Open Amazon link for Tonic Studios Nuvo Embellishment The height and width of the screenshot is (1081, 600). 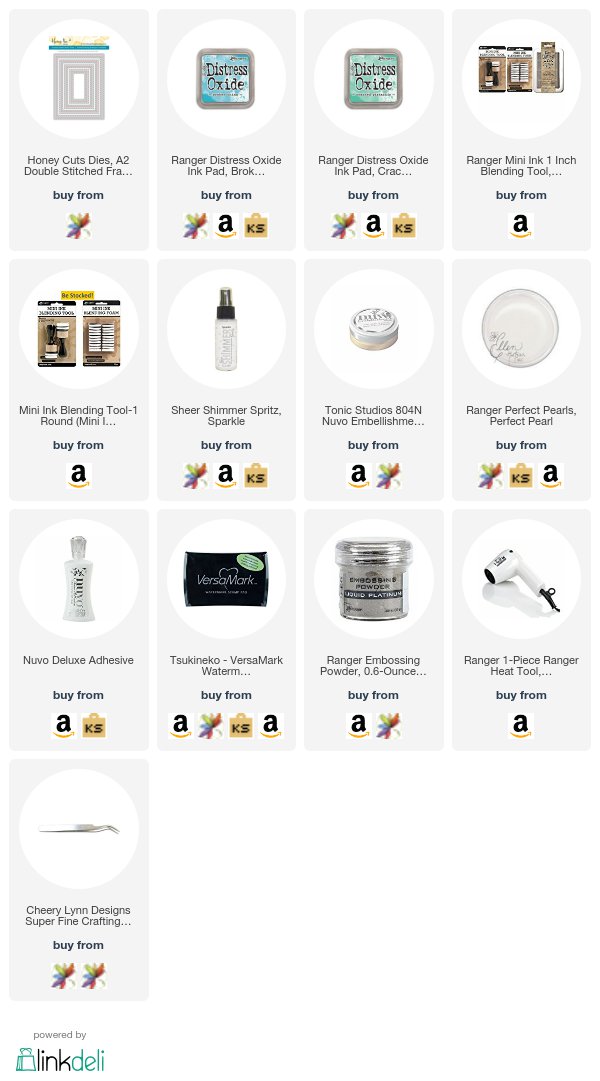[359, 476]
